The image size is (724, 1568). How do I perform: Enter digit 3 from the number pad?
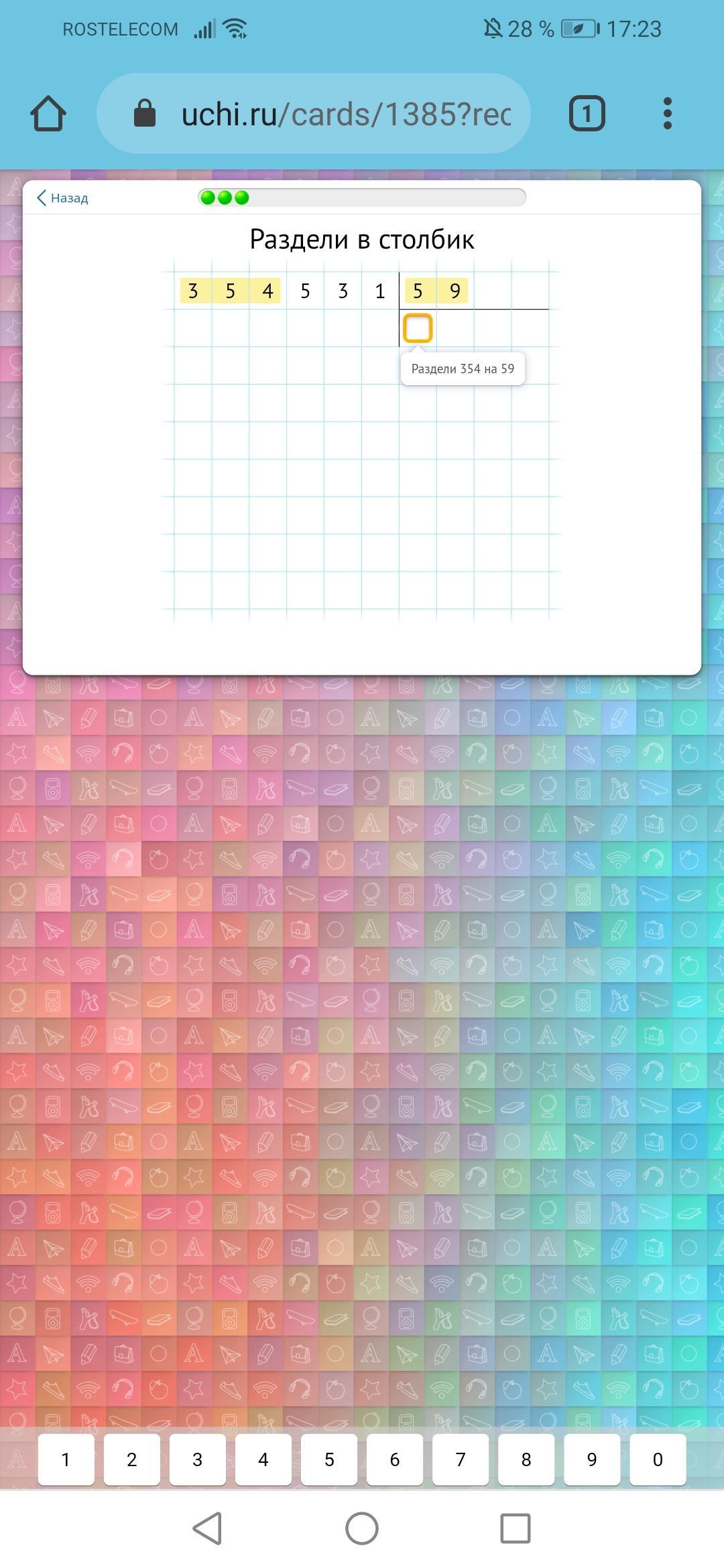point(197,1459)
